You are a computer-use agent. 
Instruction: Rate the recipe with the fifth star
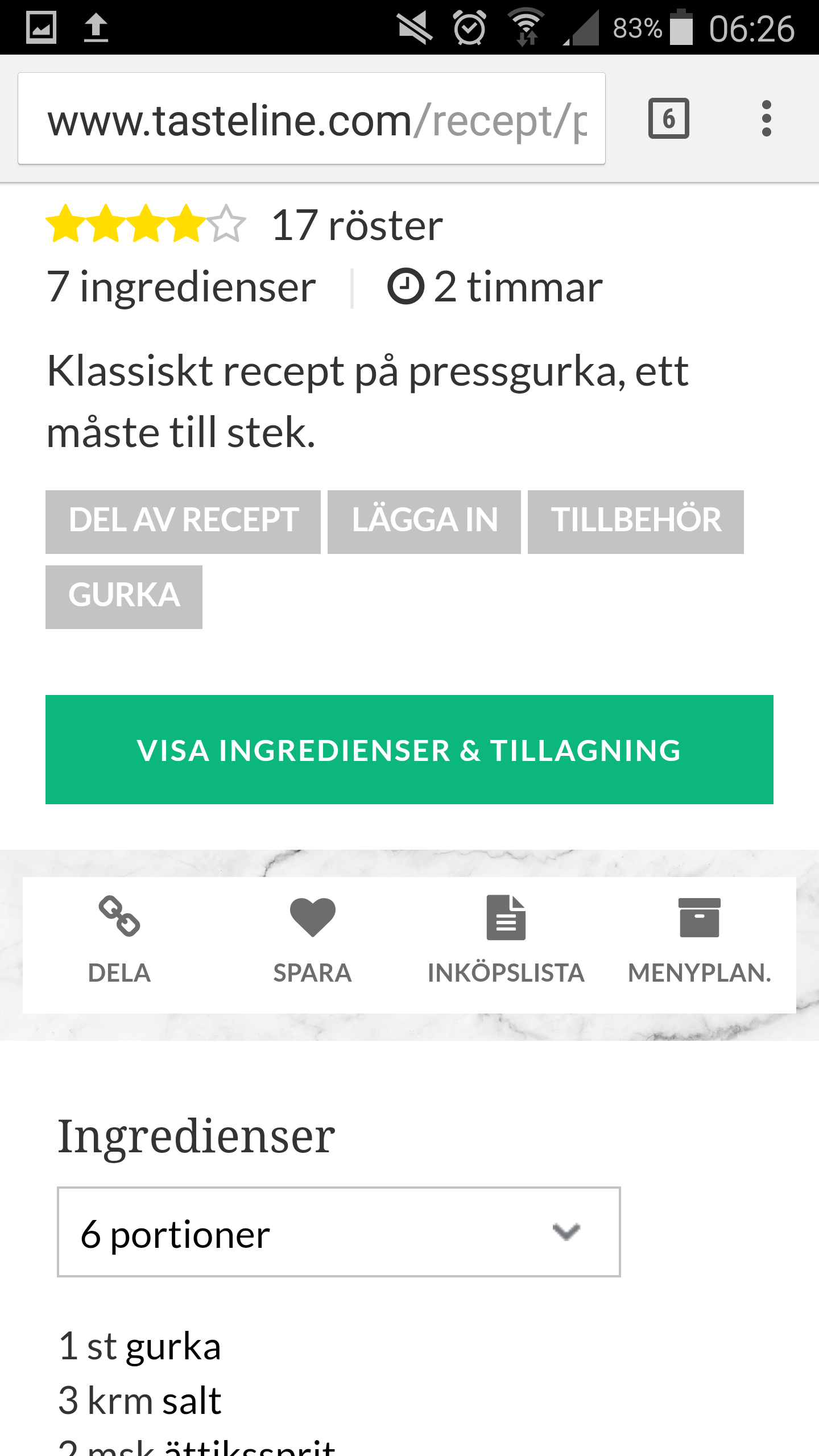pos(226,224)
